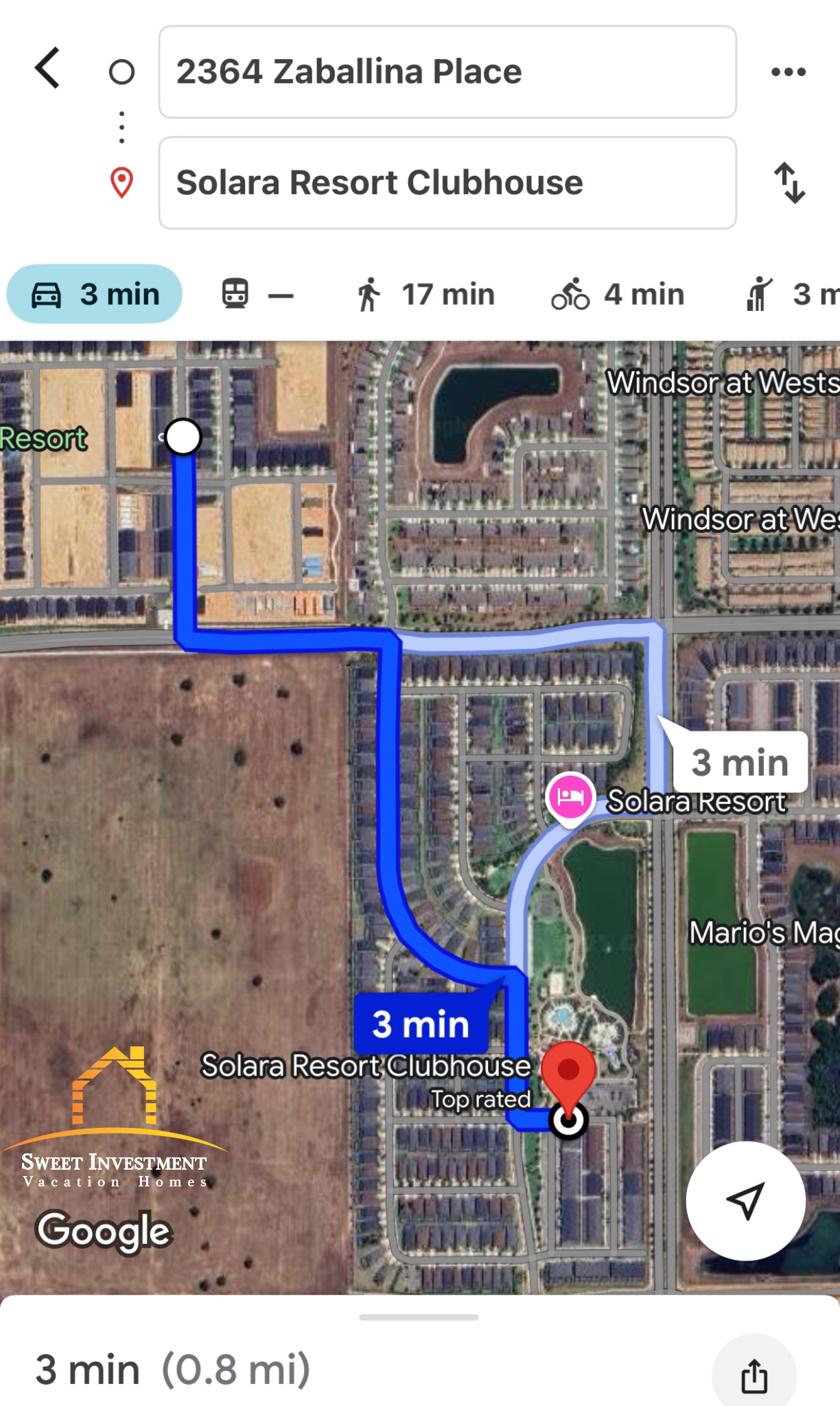Center map on my location

(745, 1201)
